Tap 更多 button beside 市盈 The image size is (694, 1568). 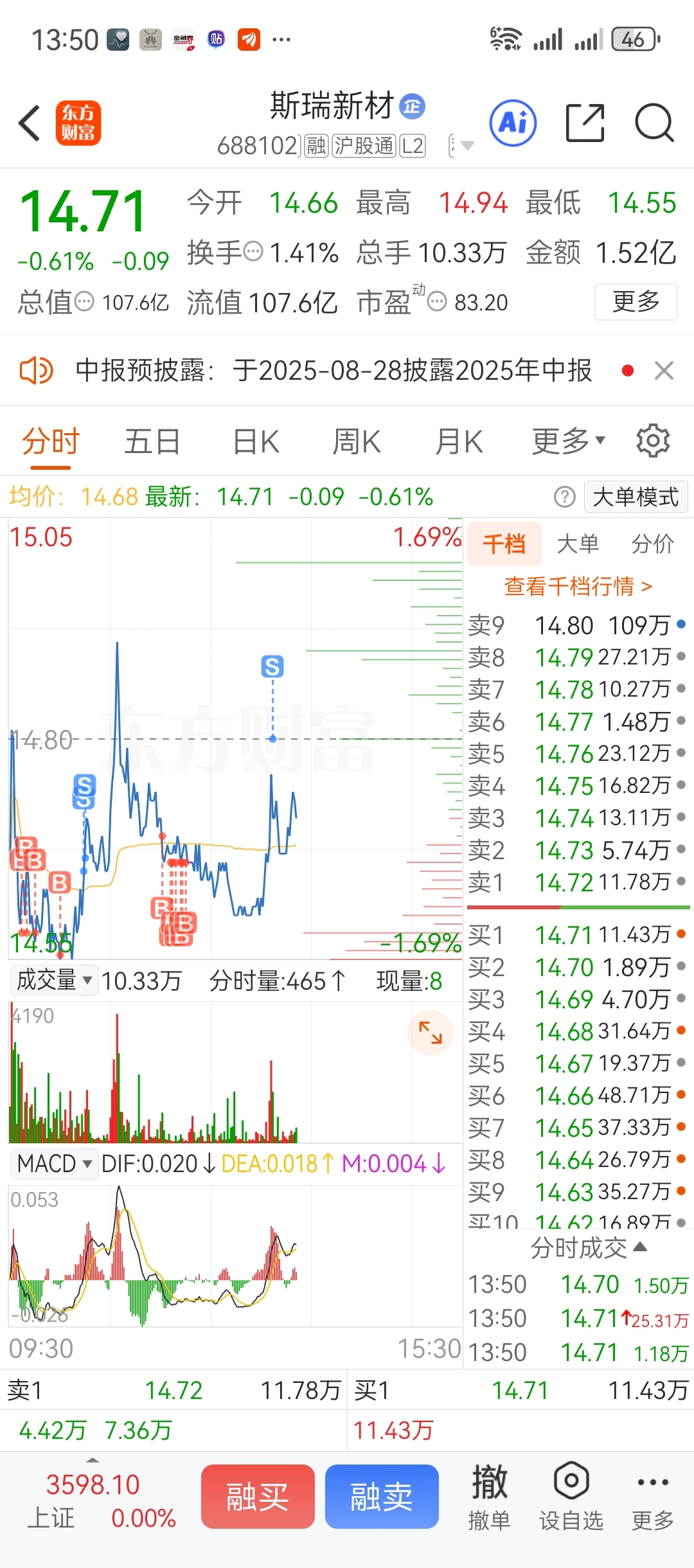pos(636,301)
